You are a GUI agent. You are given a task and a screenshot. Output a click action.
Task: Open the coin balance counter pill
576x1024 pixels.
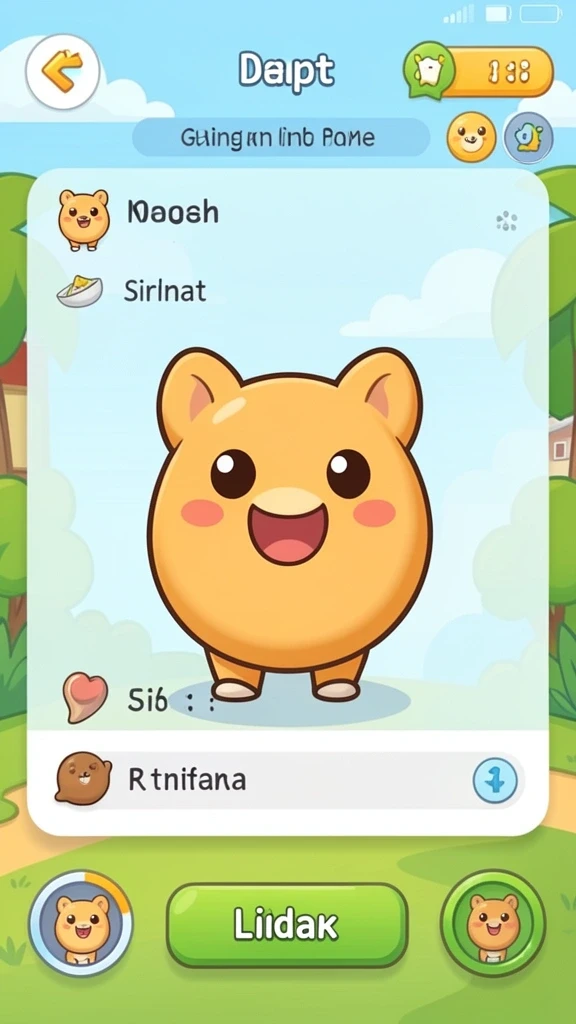point(479,71)
